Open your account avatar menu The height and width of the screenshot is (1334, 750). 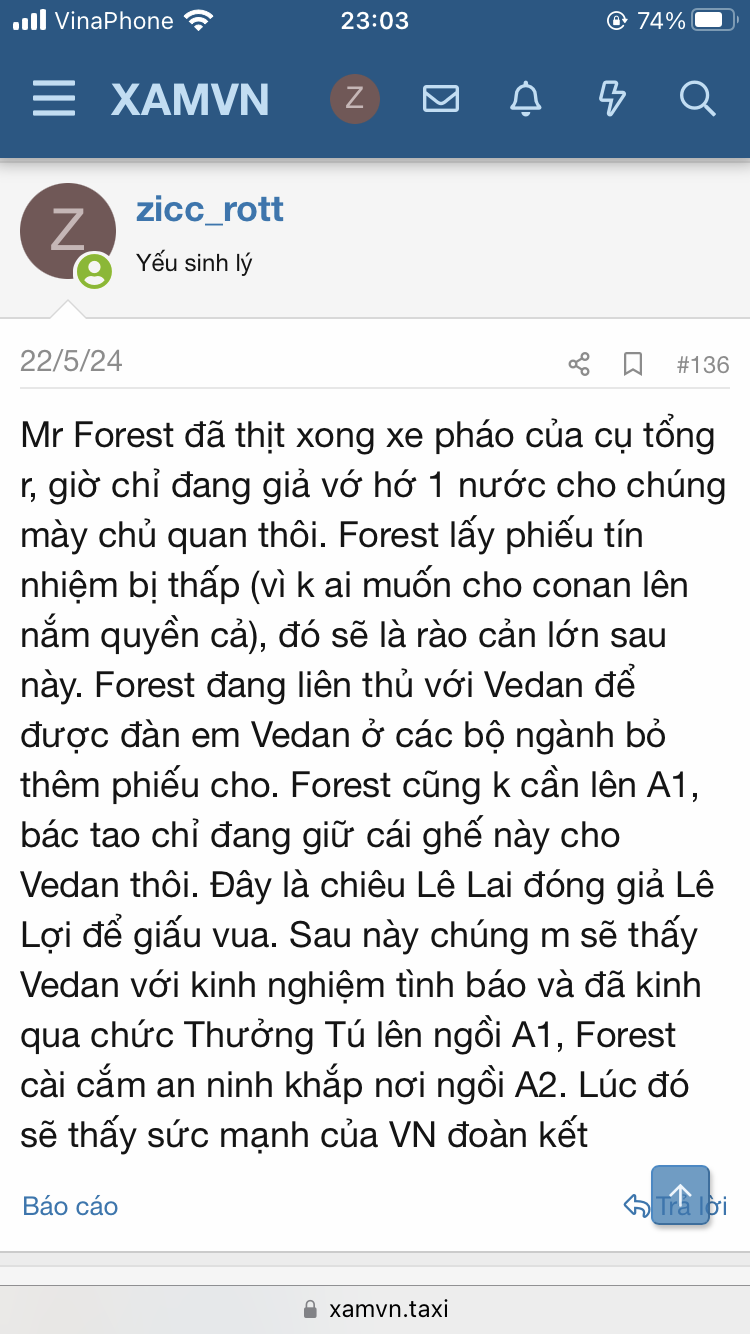tap(354, 99)
